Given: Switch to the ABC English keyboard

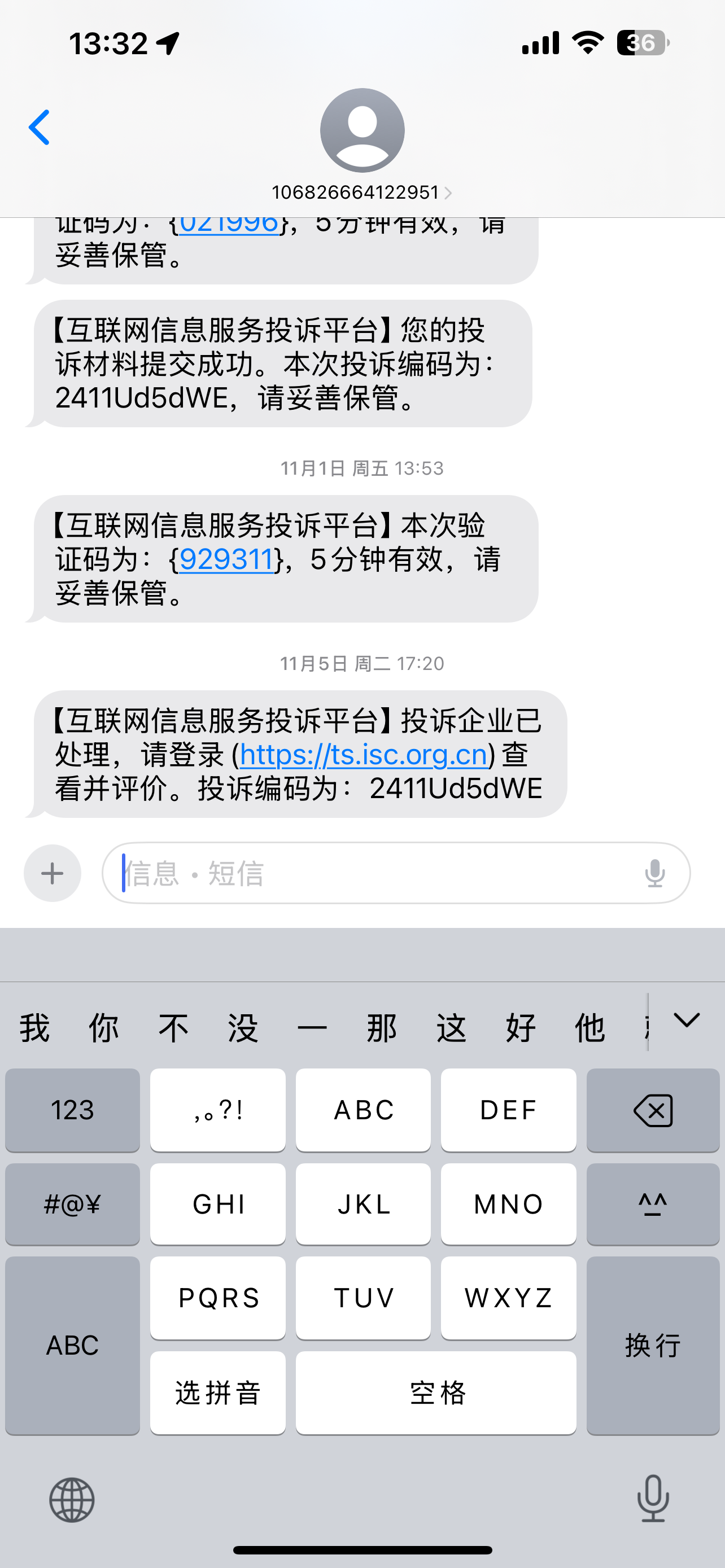Looking at the screenshot, I should pos(72,1345).
